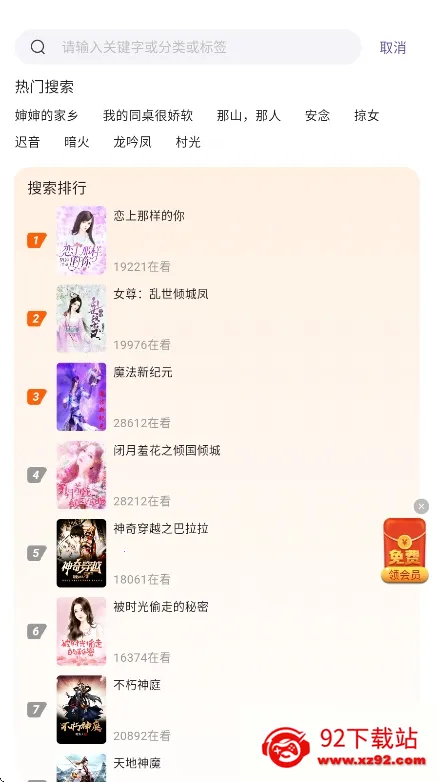
Task: Select hot search 婶婶的家乡
Action: (x=46, y=116)
